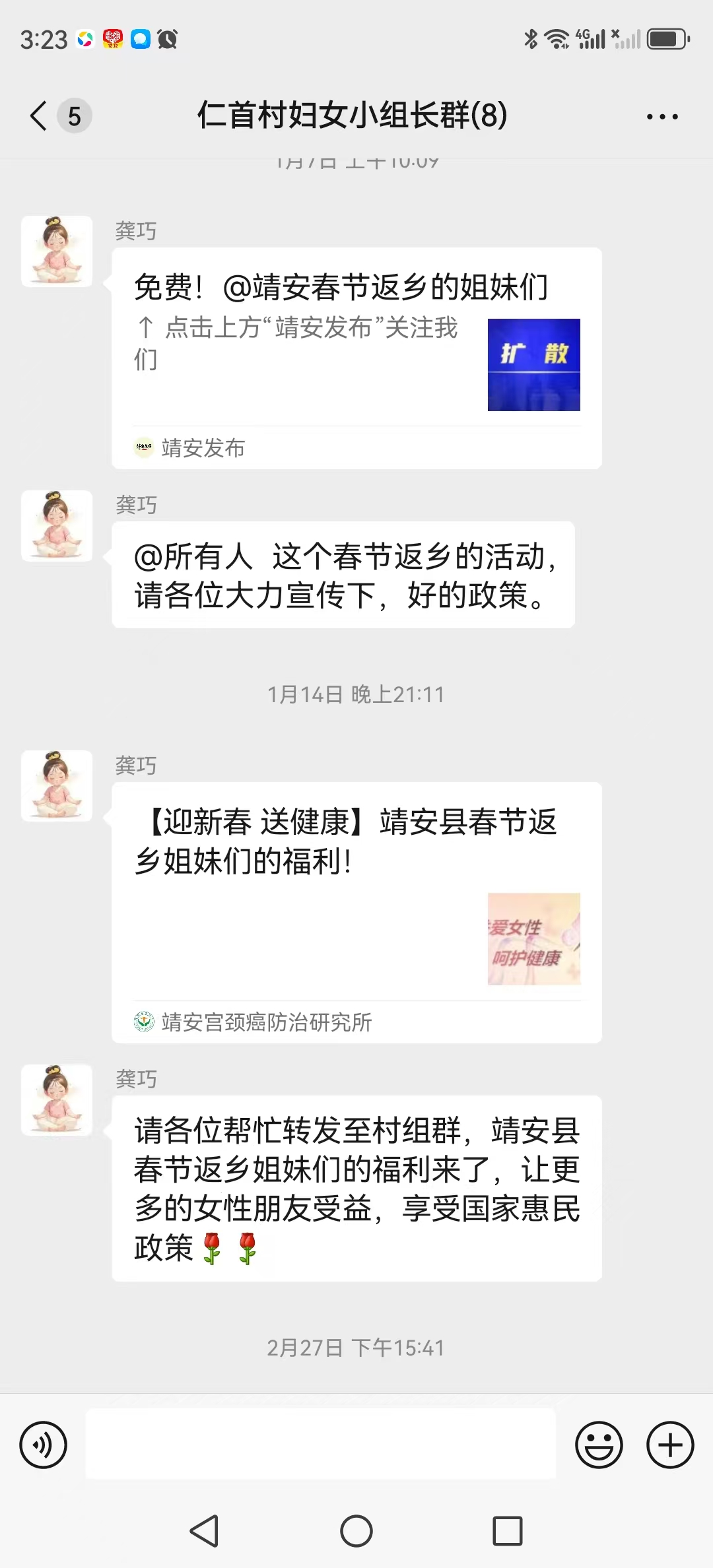713x1568 pixels.
Task: Tap the system home button
Action: 356,1531
